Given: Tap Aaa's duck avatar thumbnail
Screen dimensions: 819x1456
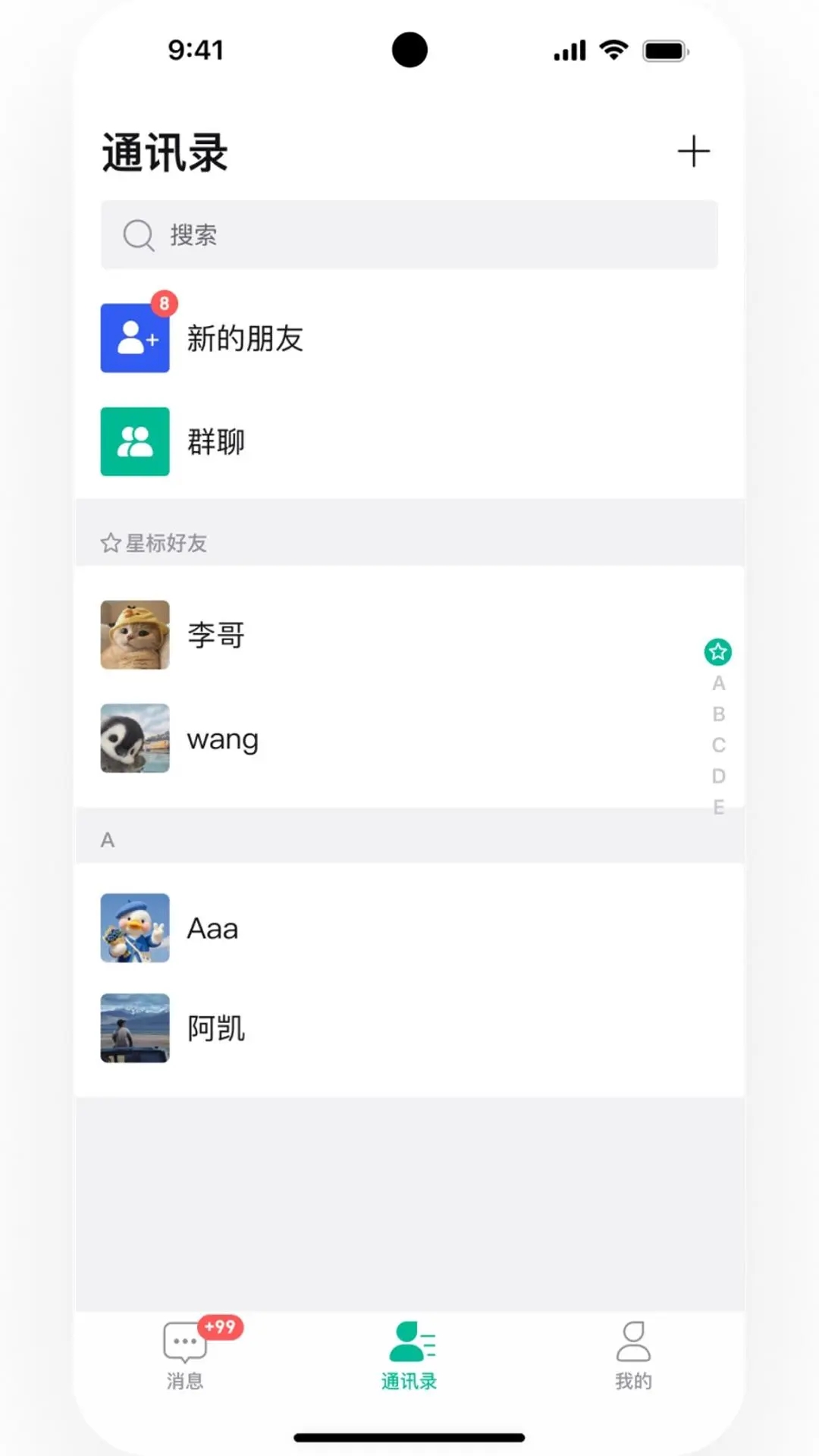Looking at the screenshot, I should pos(134,927).
